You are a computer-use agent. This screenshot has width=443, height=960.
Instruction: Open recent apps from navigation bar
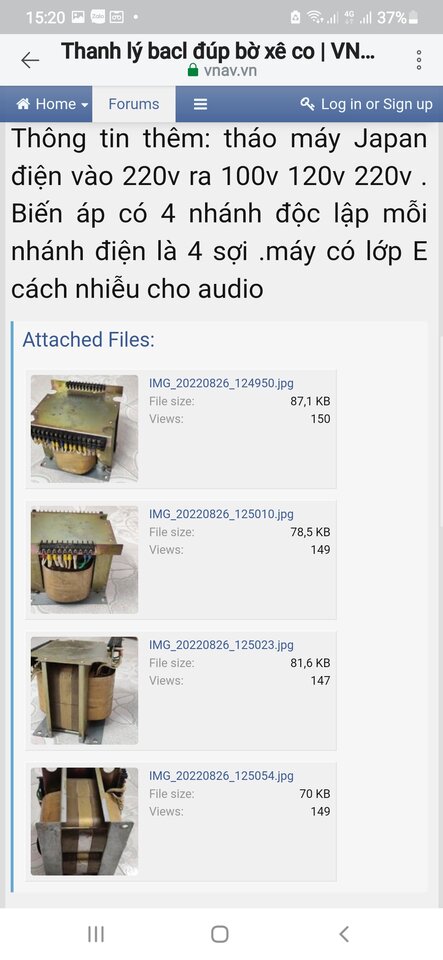(96, 934)
